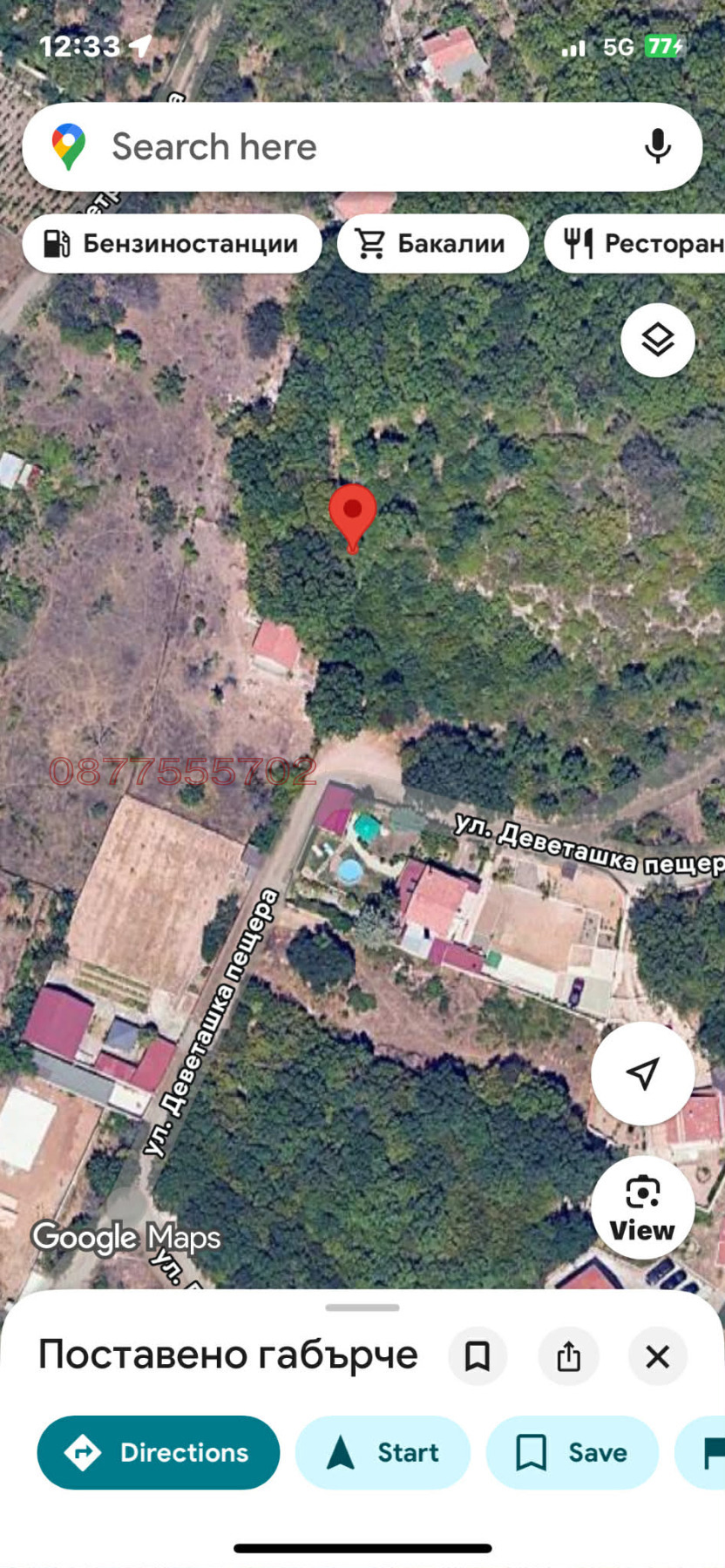The image size is (725, 1568).
Task: Tap Directions to route to the pin
Action: click(x=158, y=1452)
